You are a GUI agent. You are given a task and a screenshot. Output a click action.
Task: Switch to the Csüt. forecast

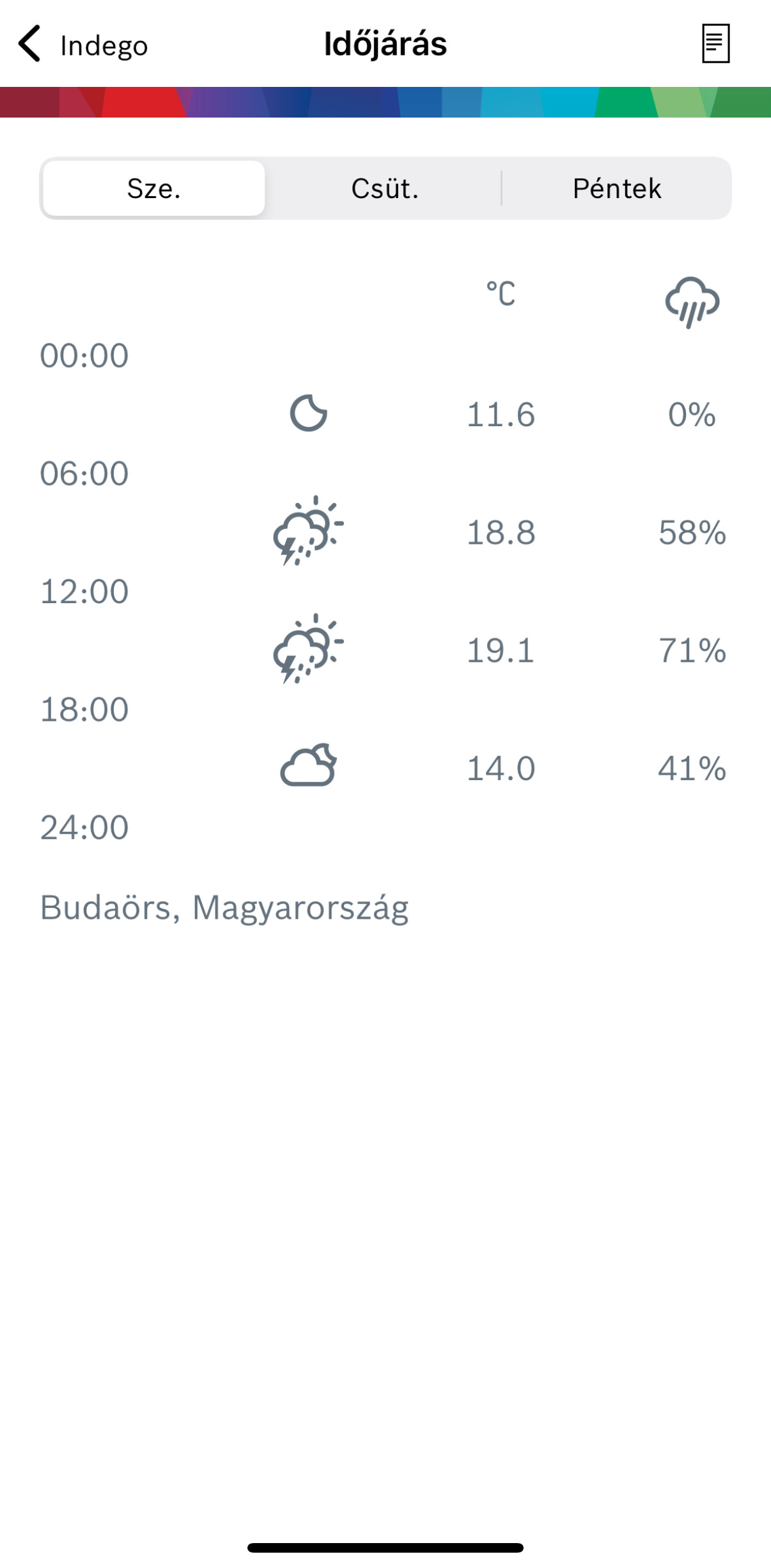(x=384, y=188)
